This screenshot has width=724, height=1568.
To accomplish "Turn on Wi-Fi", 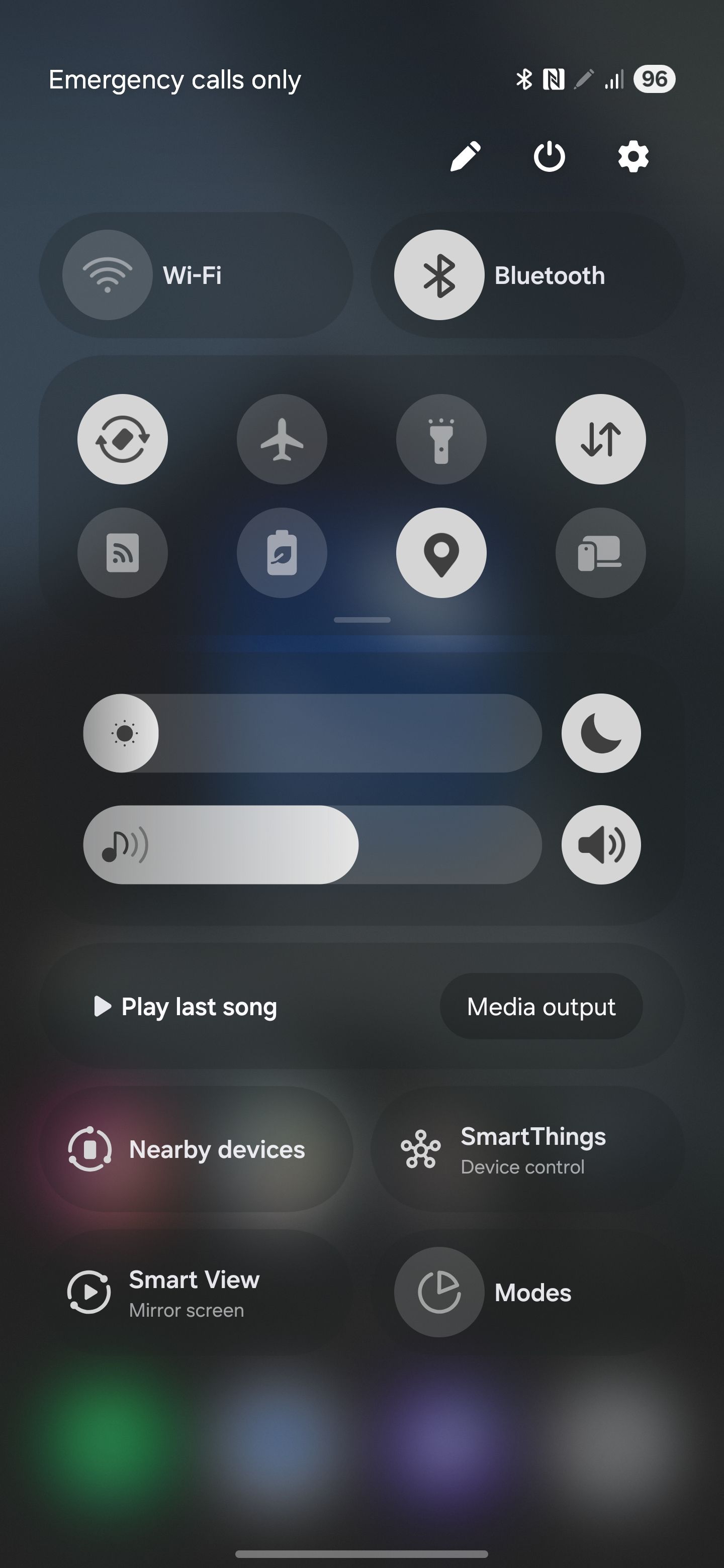I will (x=108, y=275).
